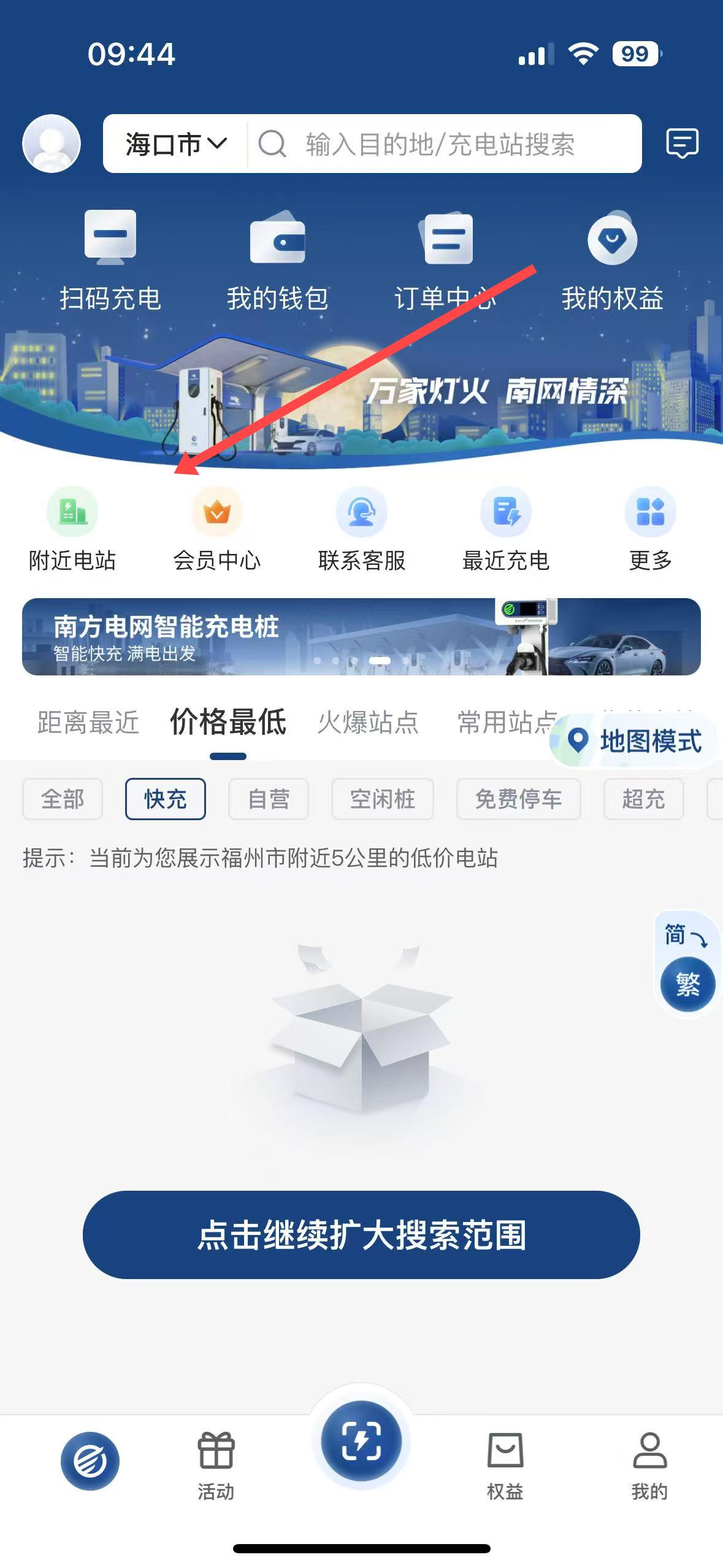Image resolution: width=723 pixels, height=1568 pixels.
Task: Open the 南方电网智能充电桩 banner
Action: (x=361, y=636)
